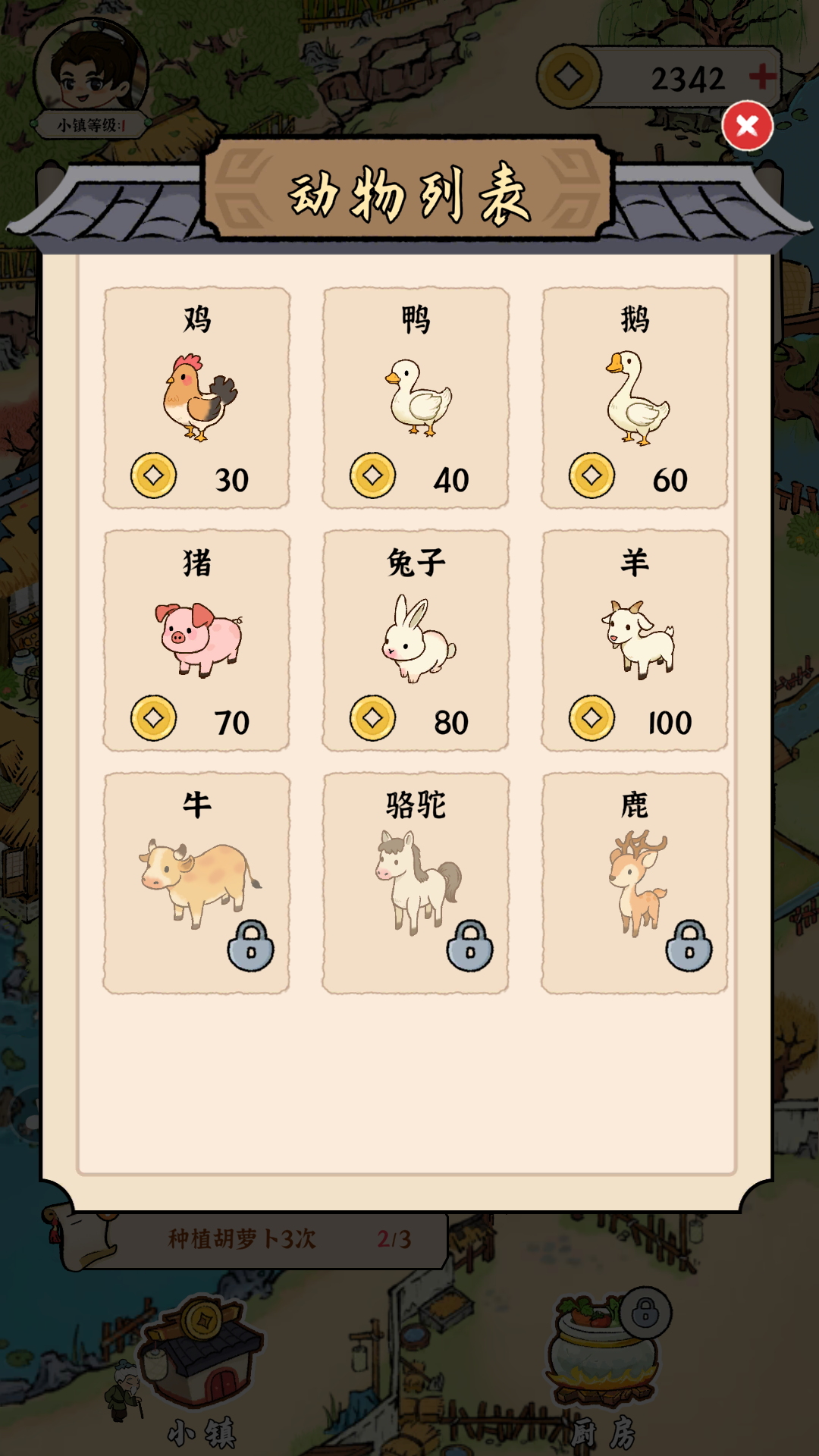This screenshot has width=819, height=1456.
Task: Choose the duck card priced 40
Action: pos(416,398)
